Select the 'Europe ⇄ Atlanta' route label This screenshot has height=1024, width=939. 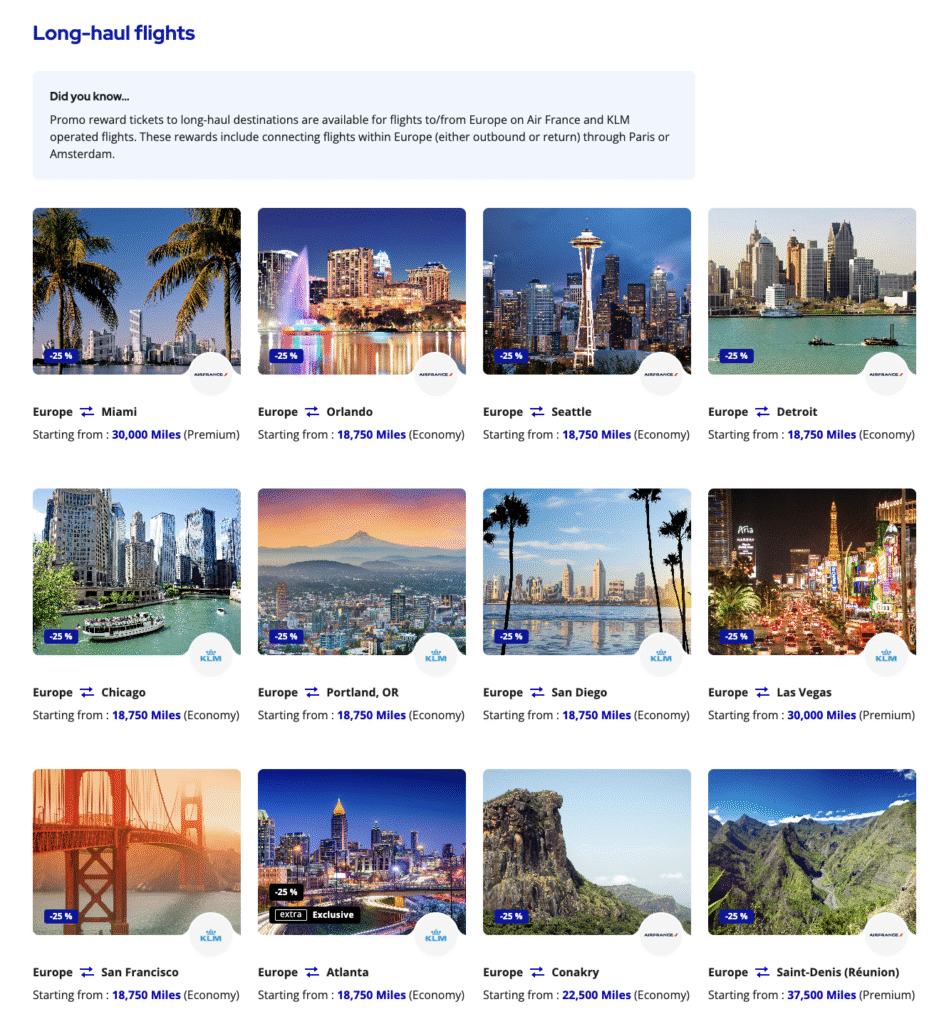(x=312, y=971)
